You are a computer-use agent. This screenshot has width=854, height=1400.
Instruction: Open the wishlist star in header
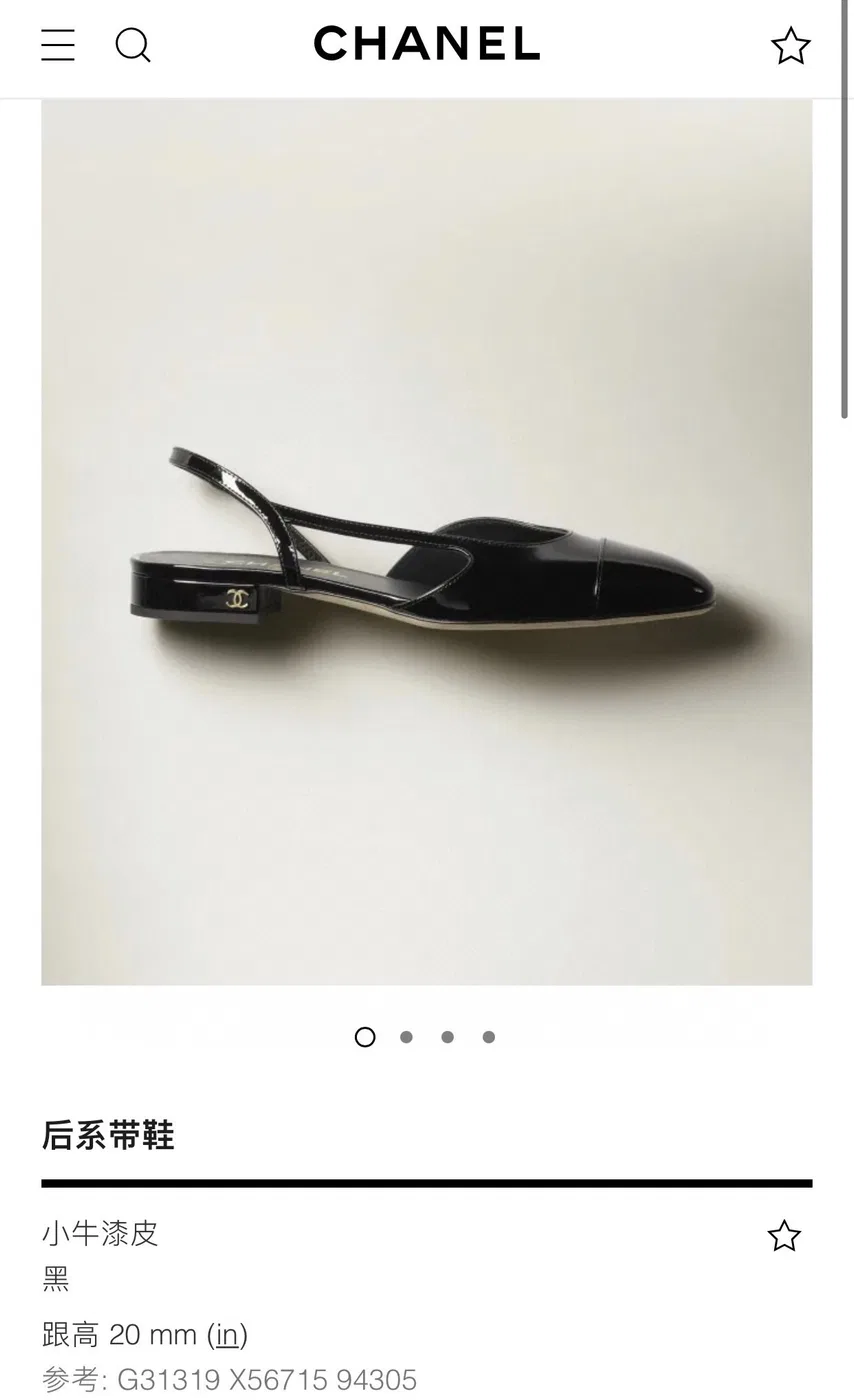point(790,46)
